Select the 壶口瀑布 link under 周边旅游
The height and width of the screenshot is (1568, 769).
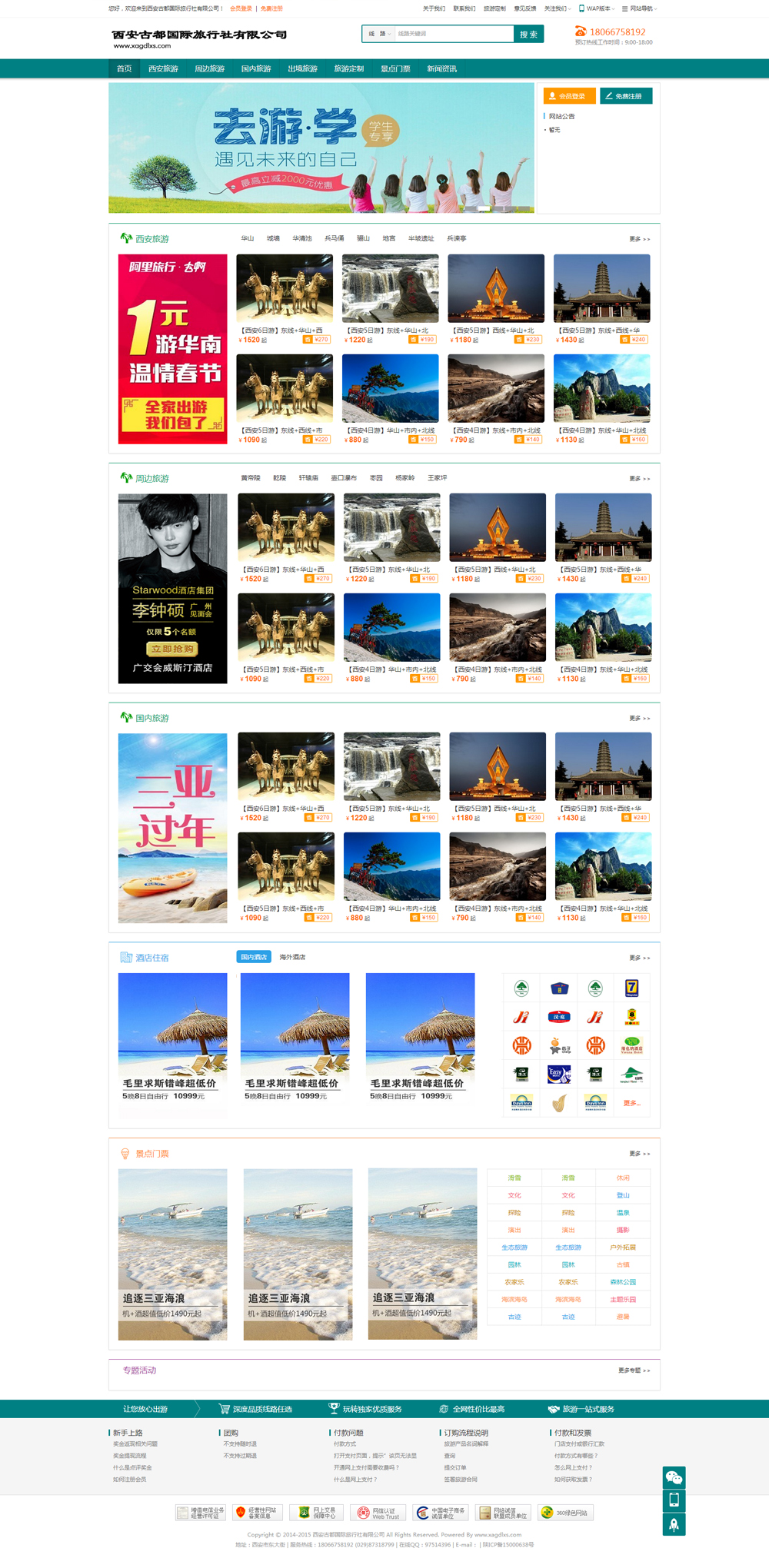(x=343, y=478)
